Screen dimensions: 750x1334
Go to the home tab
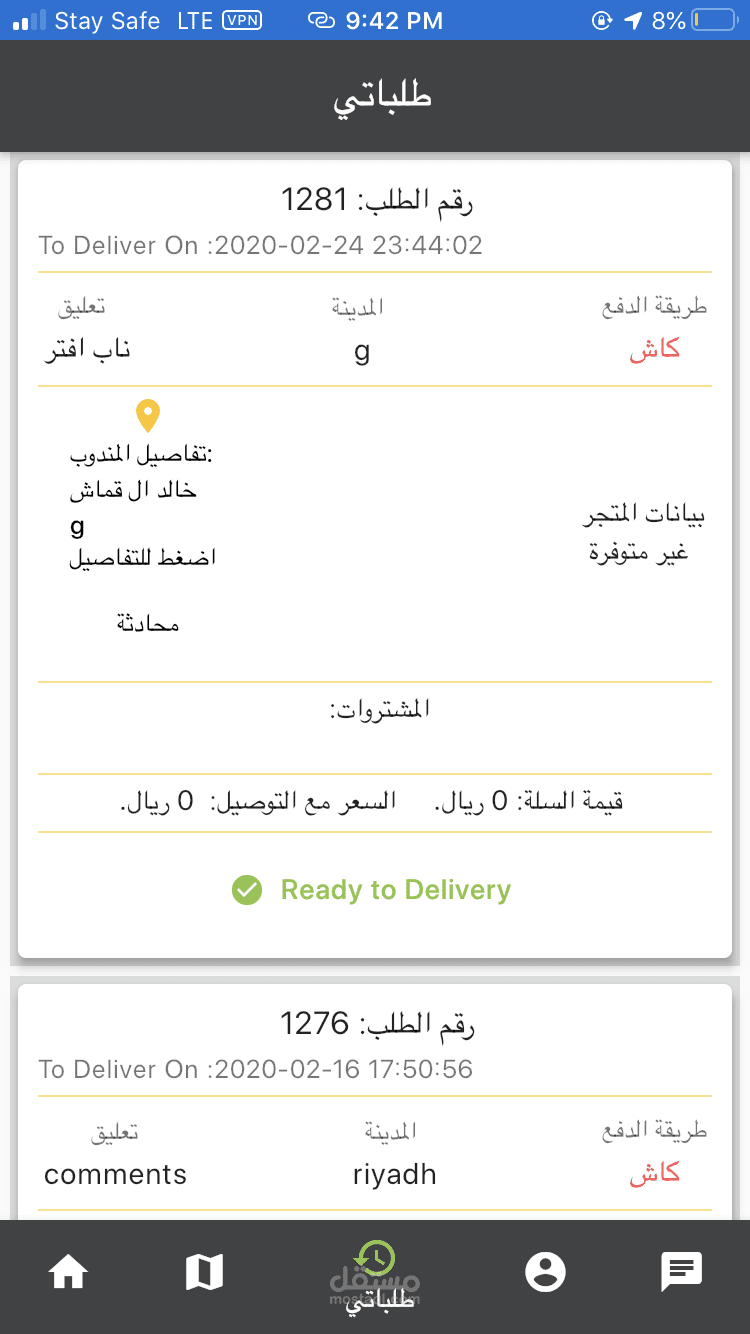tap(68, 1273)
